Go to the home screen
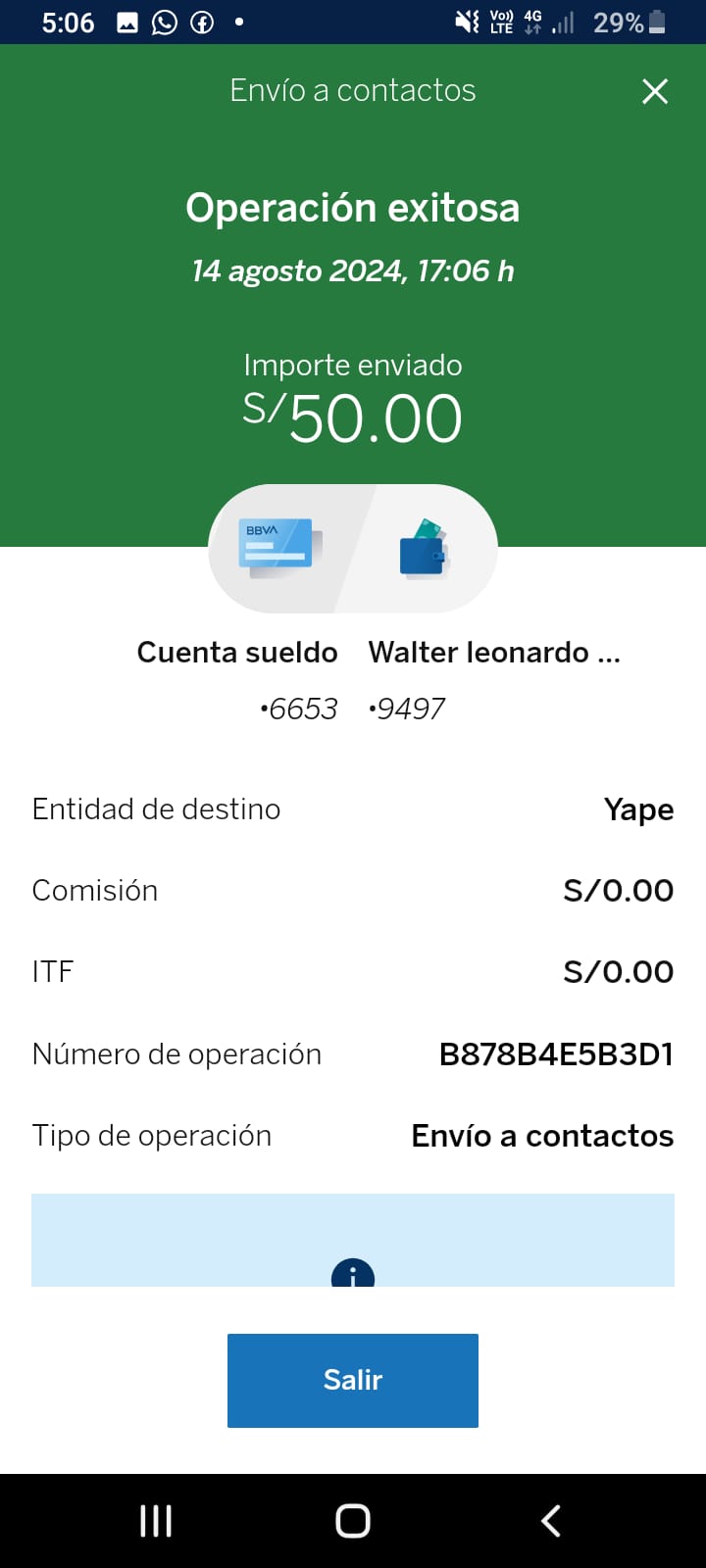This screenshot has width=706, height=1568. [x=353, y=1521]
